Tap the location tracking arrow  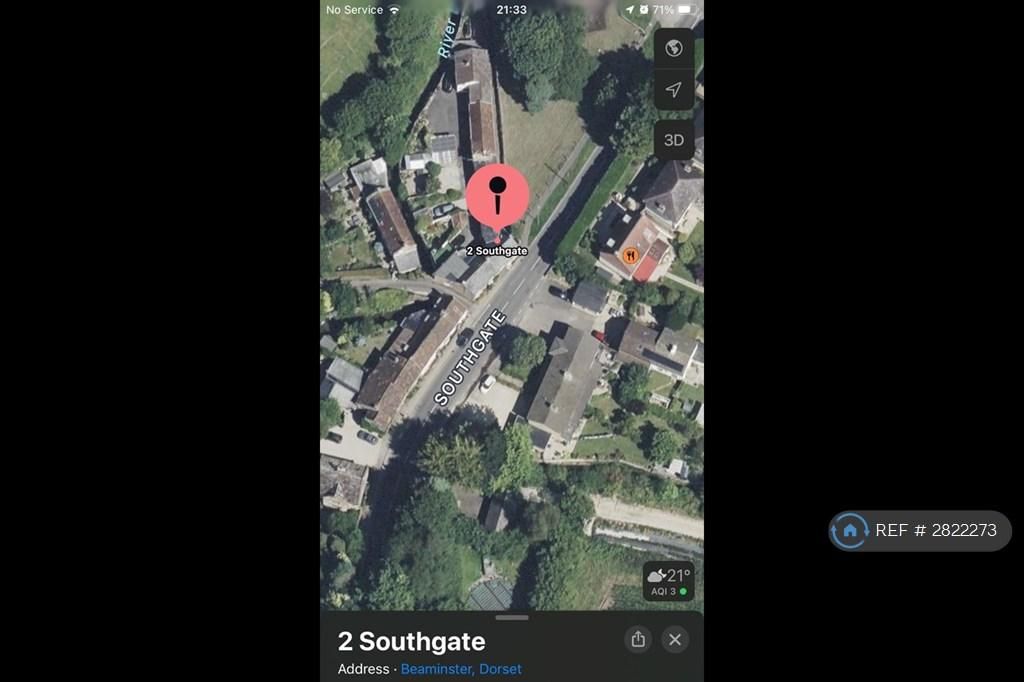click(674, 90)
